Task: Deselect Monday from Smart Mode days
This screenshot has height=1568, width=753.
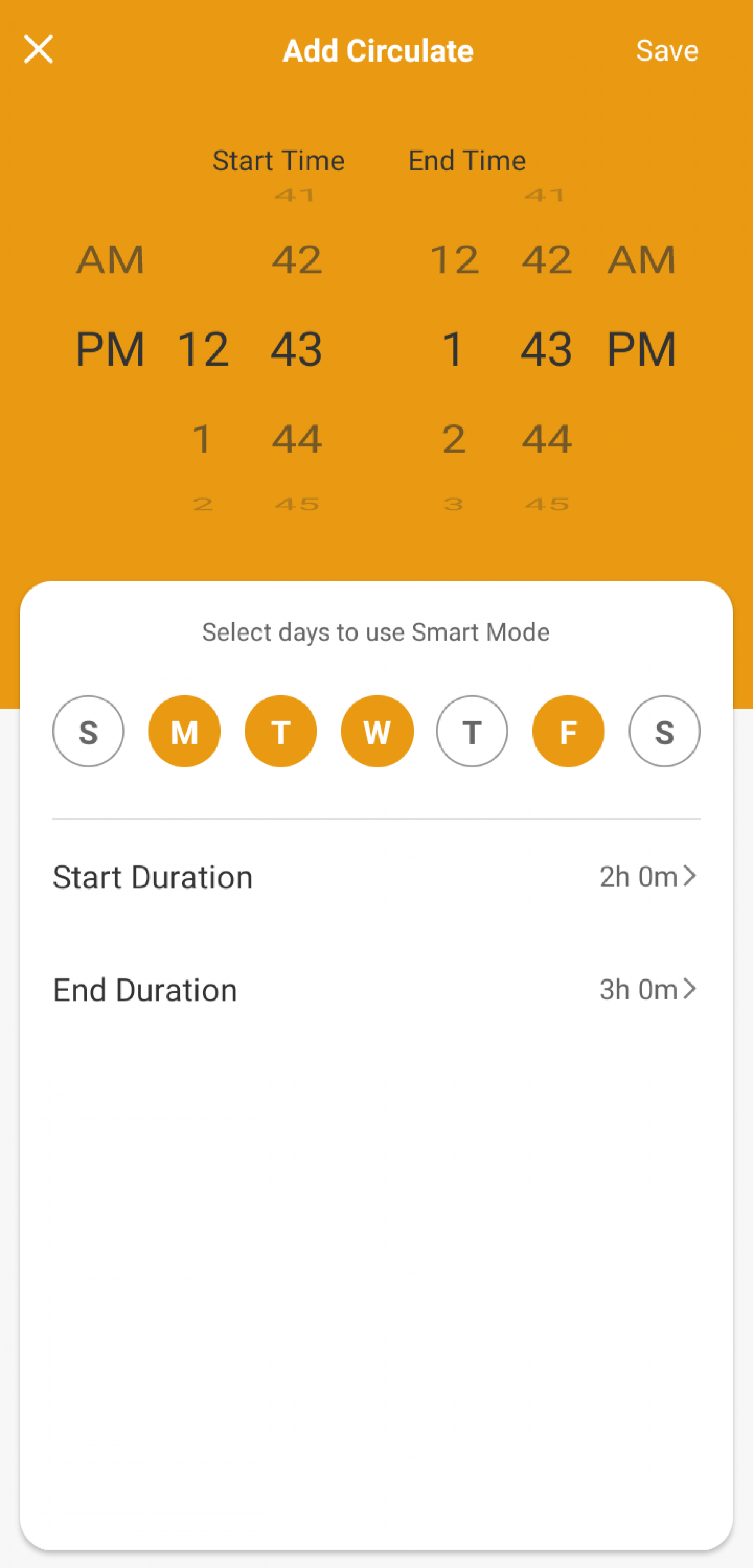Action: tap(184, 731)
